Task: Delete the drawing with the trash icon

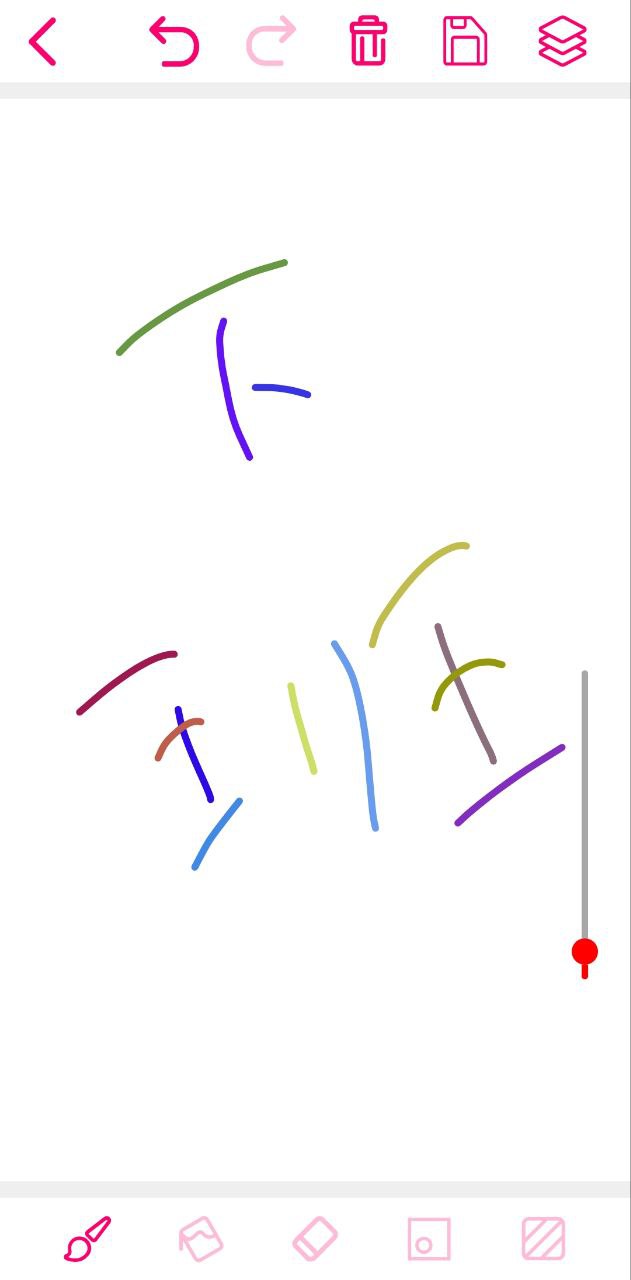Action: pos(368,42)
